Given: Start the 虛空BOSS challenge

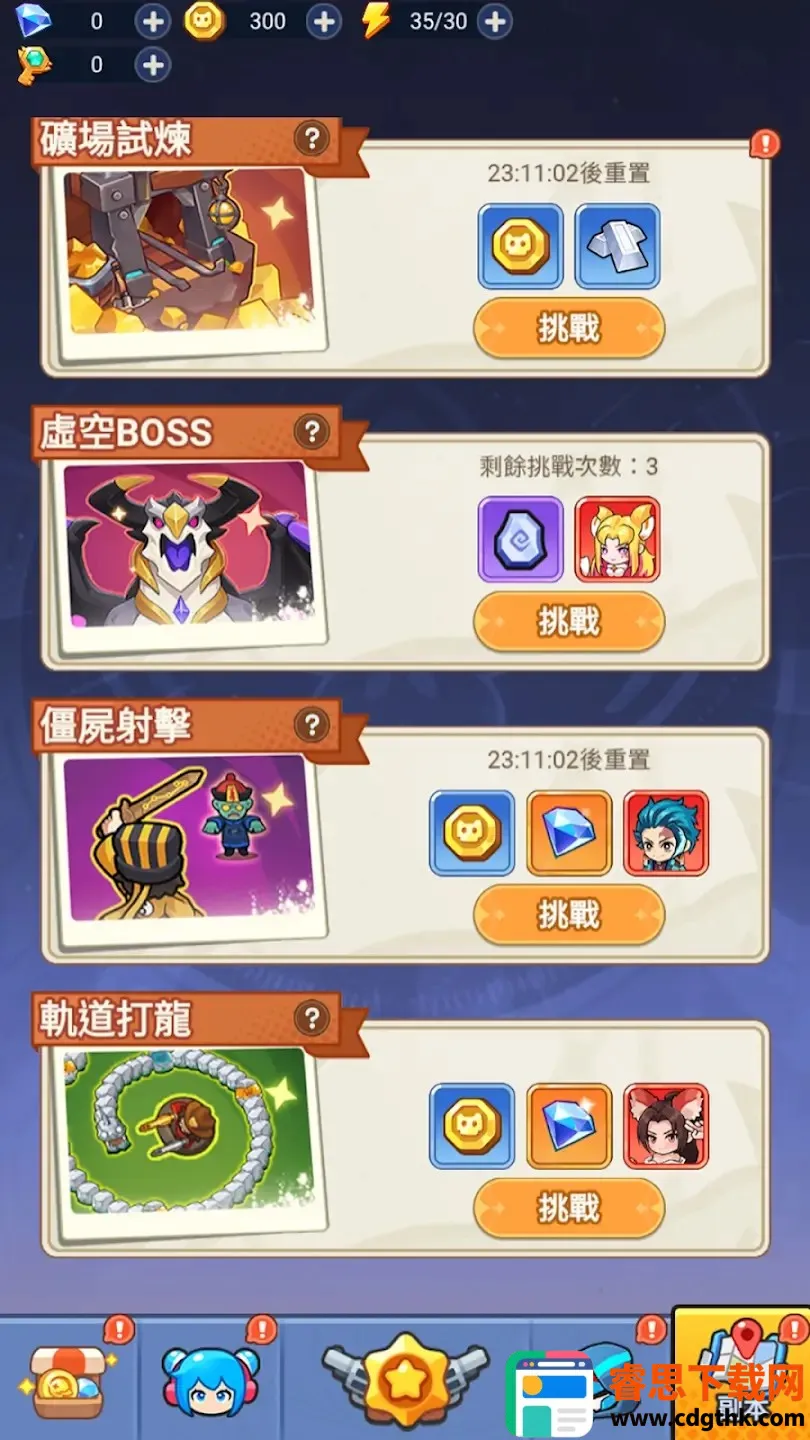Looking at the screenshot, I should [568, 622].
